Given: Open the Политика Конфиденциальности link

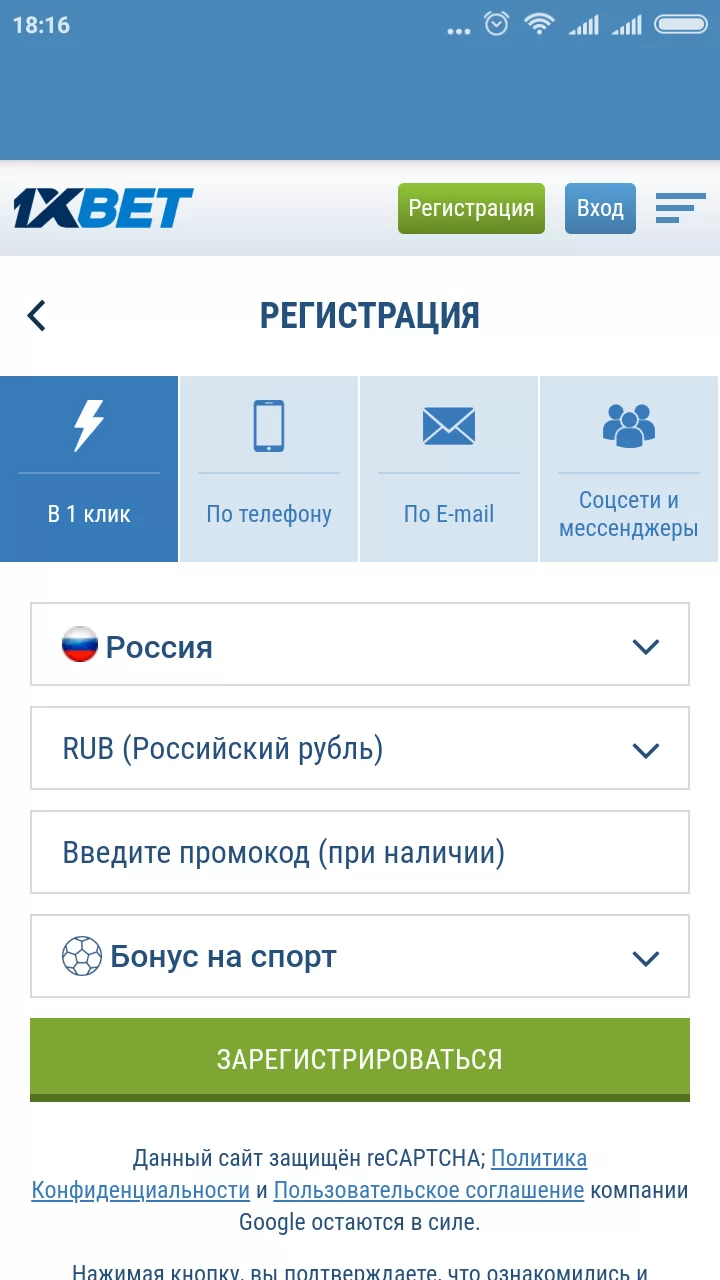Looking at the screenshot, I should [140, 1191].
